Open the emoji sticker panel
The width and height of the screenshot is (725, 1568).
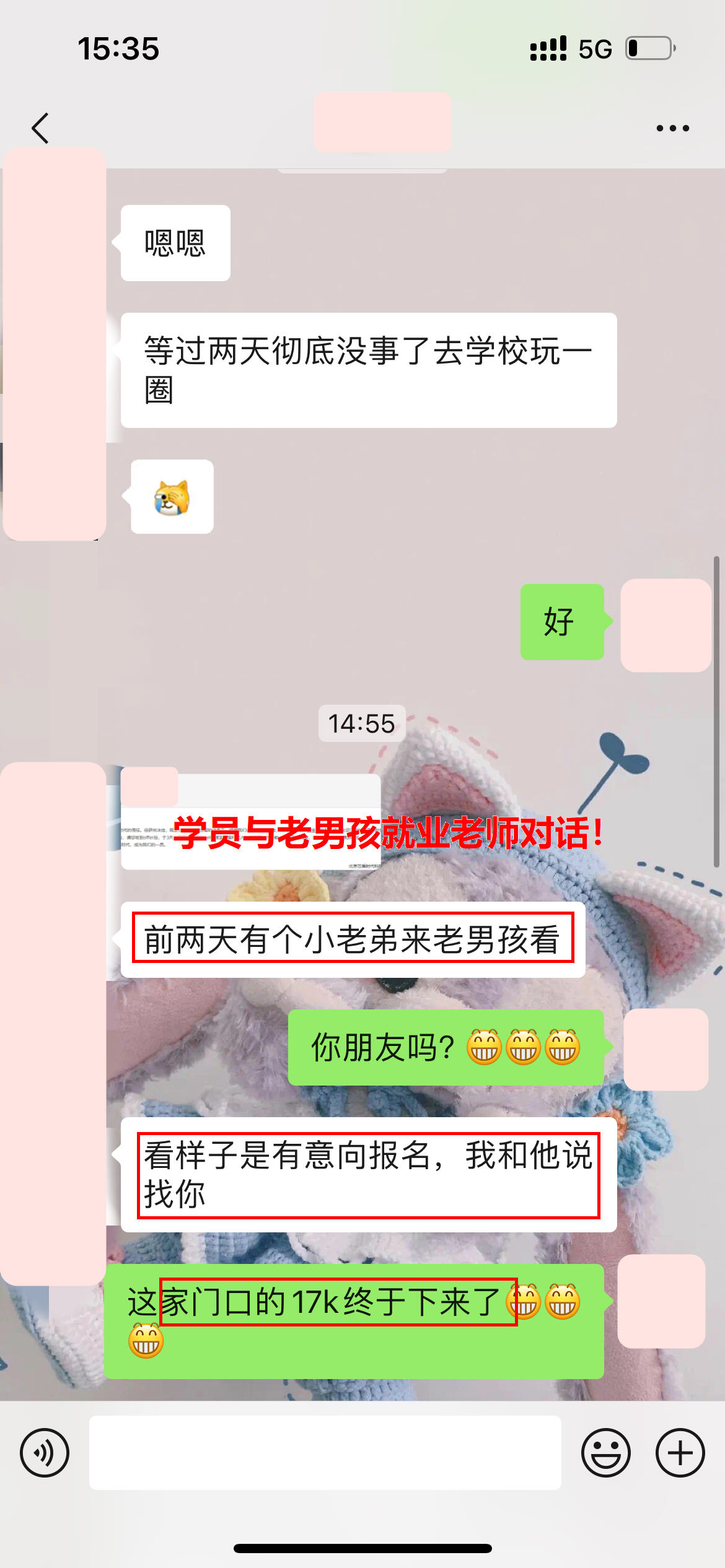[605, 1453]
